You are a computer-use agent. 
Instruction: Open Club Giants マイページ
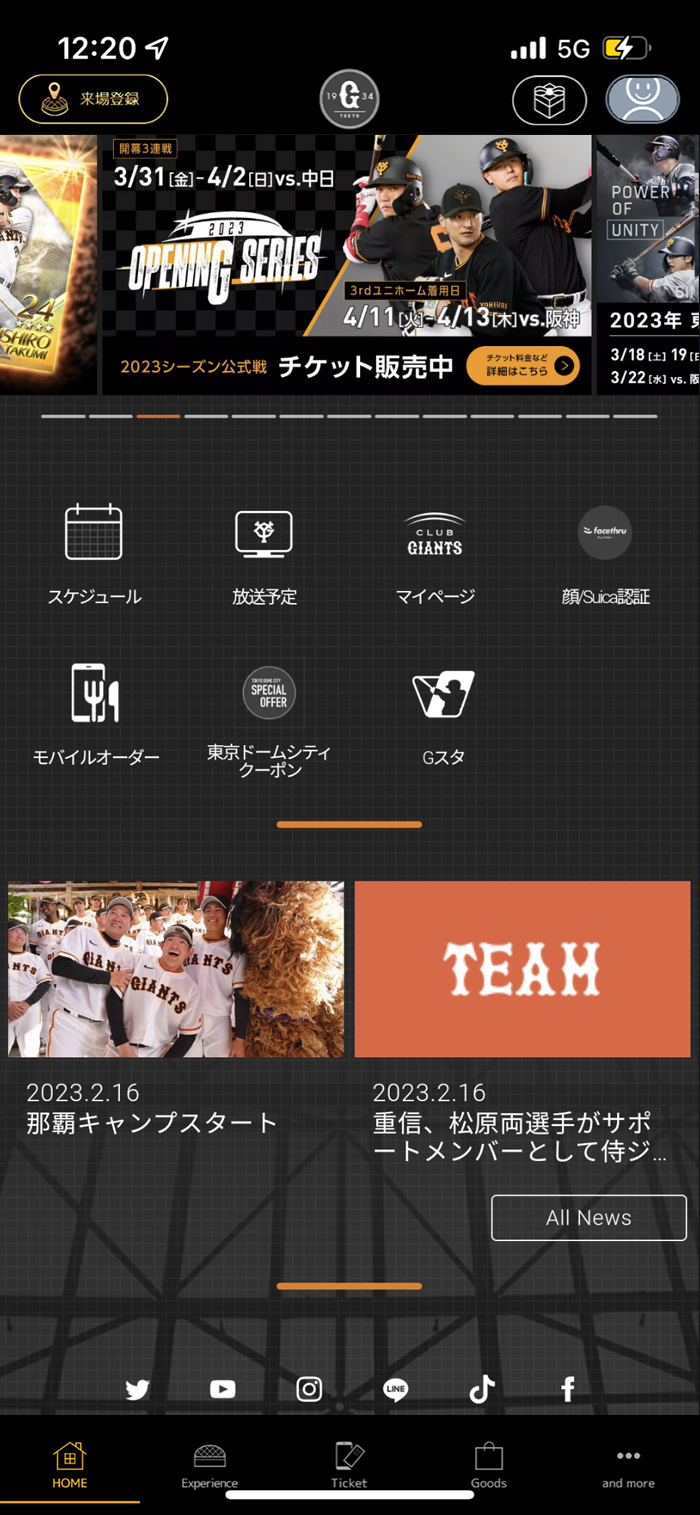435,554
